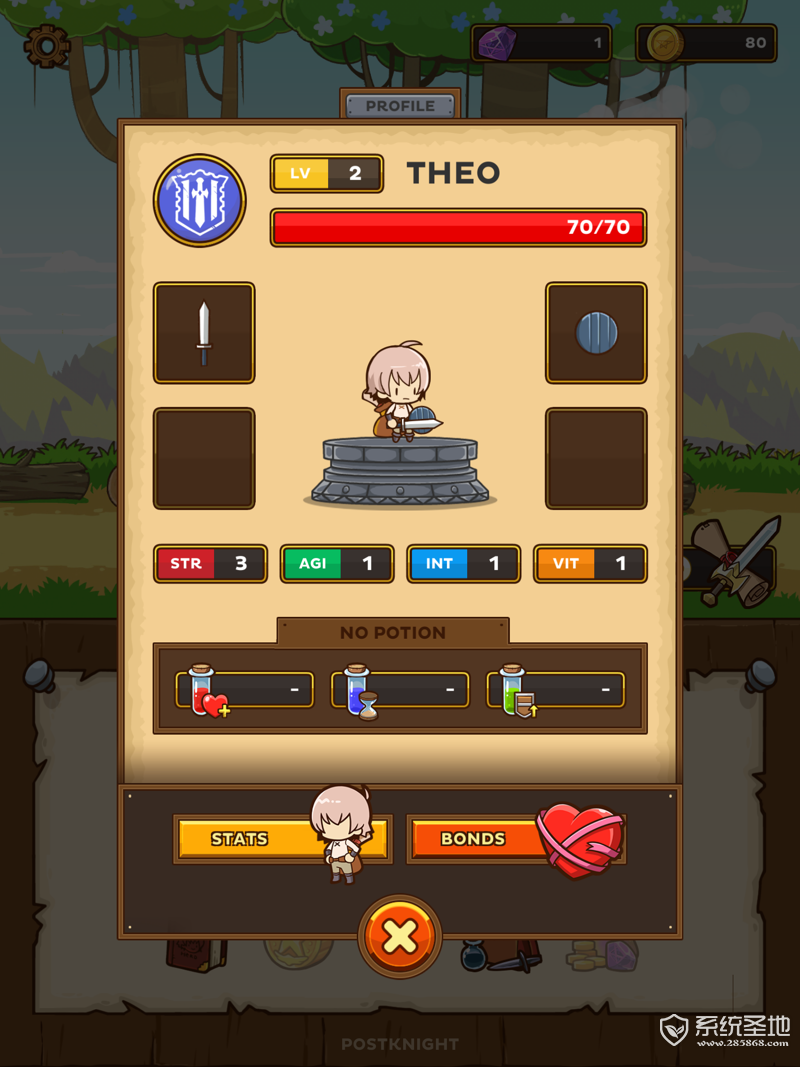This screenshot has width=800, height=1067.
Task: Tap the empty slot below the sword
Action: point(204,458)
